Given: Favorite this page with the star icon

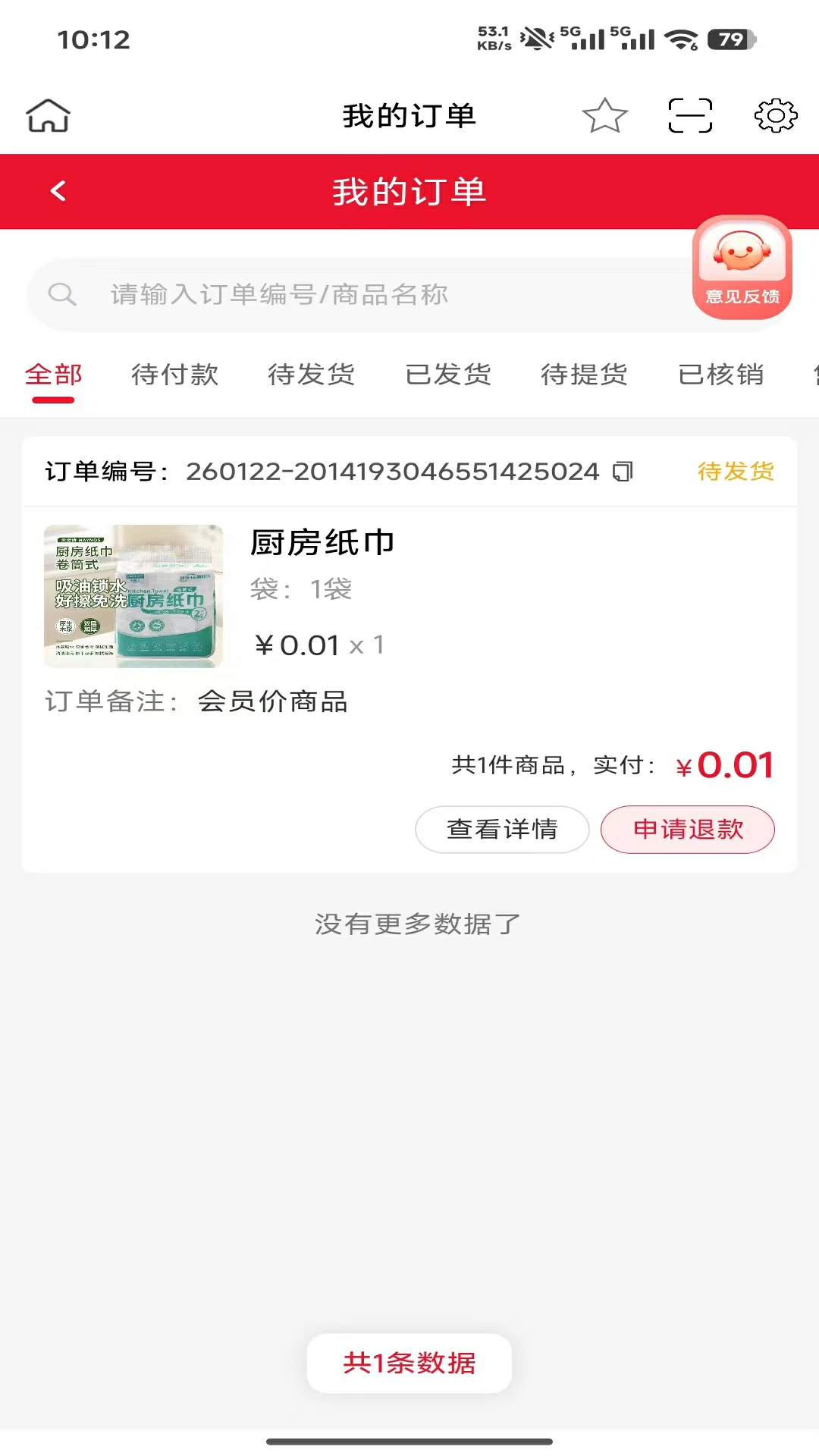Looking at the screenshot, I should tap(604, 115).
